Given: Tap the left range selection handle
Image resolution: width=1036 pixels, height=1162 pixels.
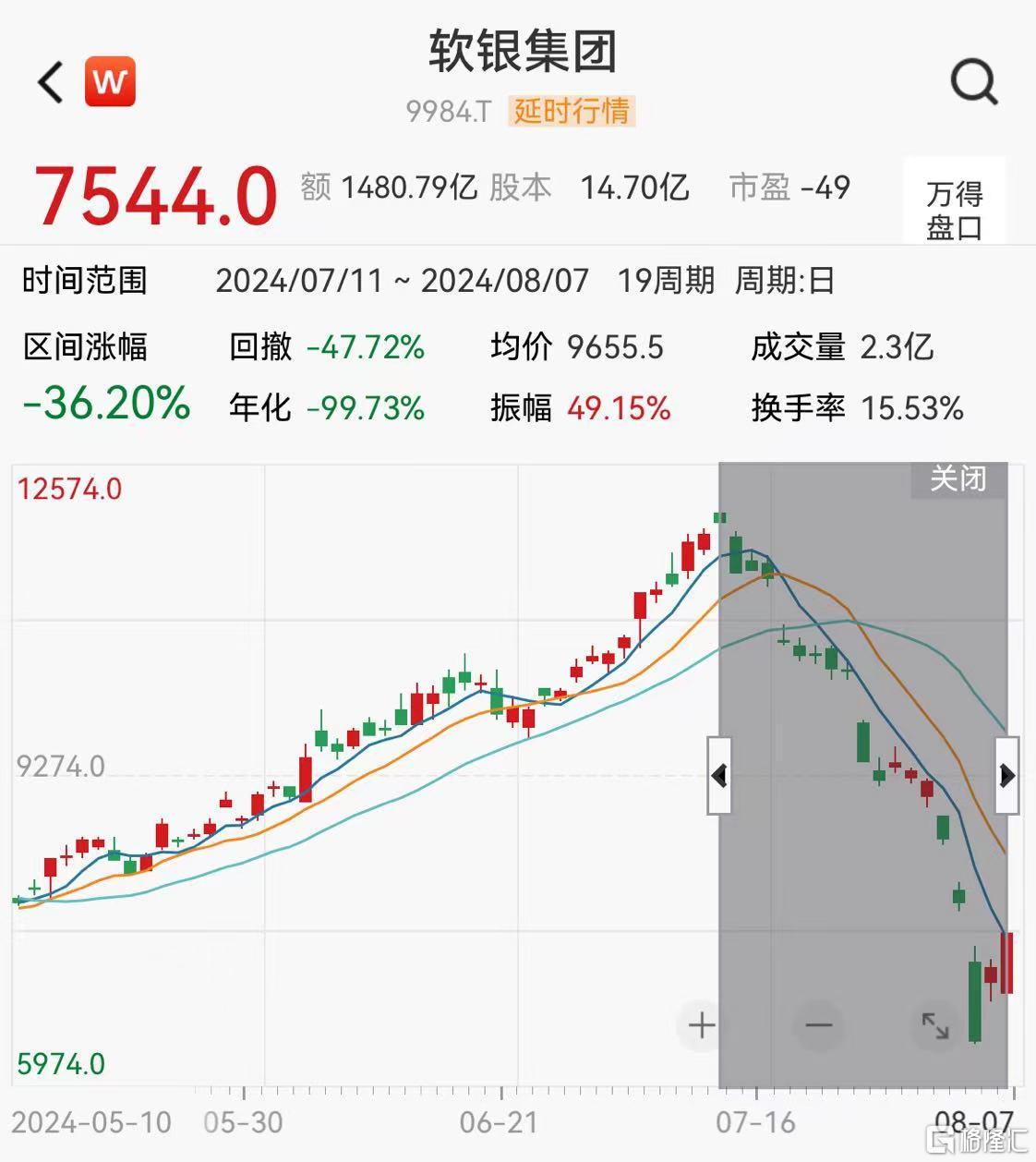Looking at the screenshot, I should (x=719, y=775).
